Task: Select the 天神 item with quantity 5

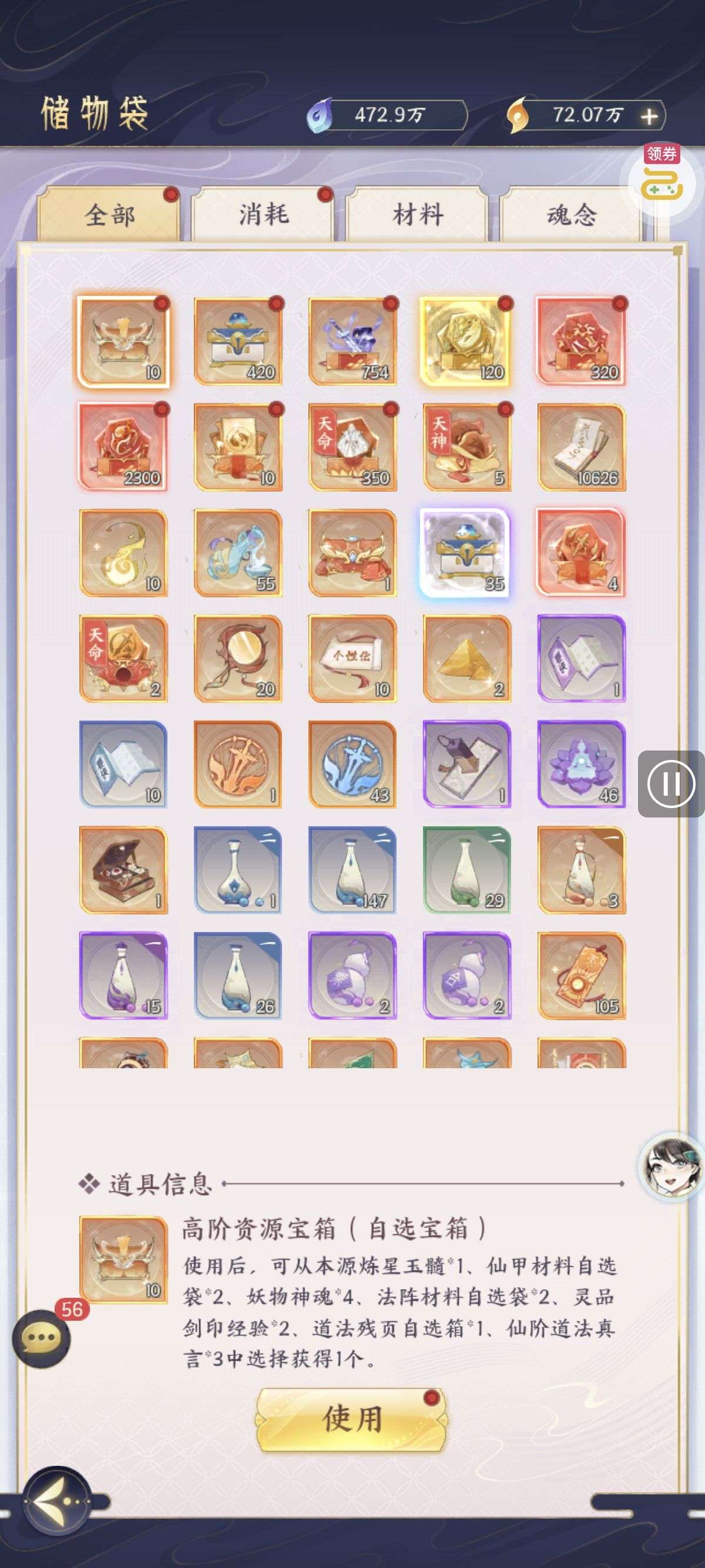Action: click(467, 447)
